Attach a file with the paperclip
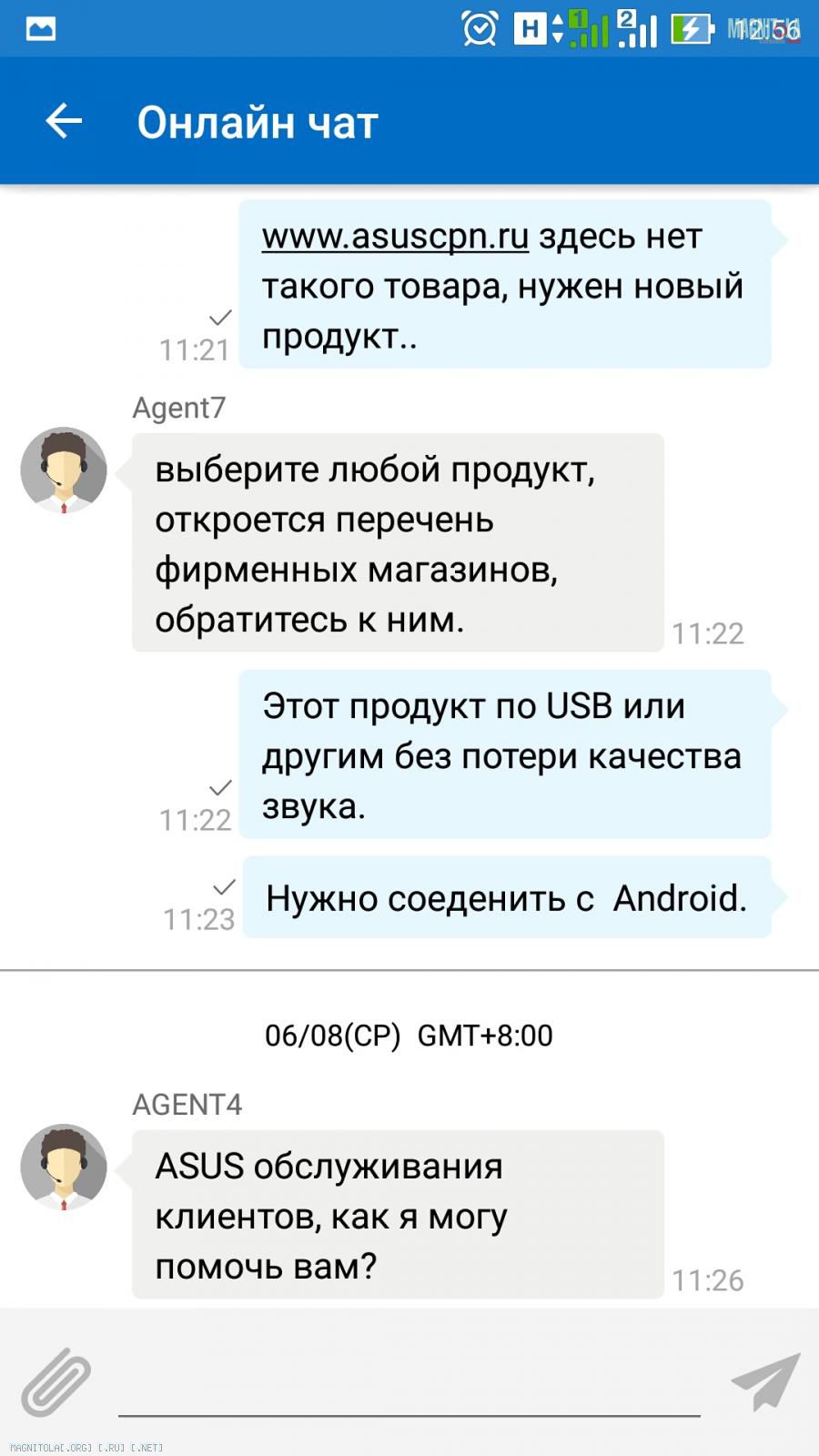 click(56, 1381)
